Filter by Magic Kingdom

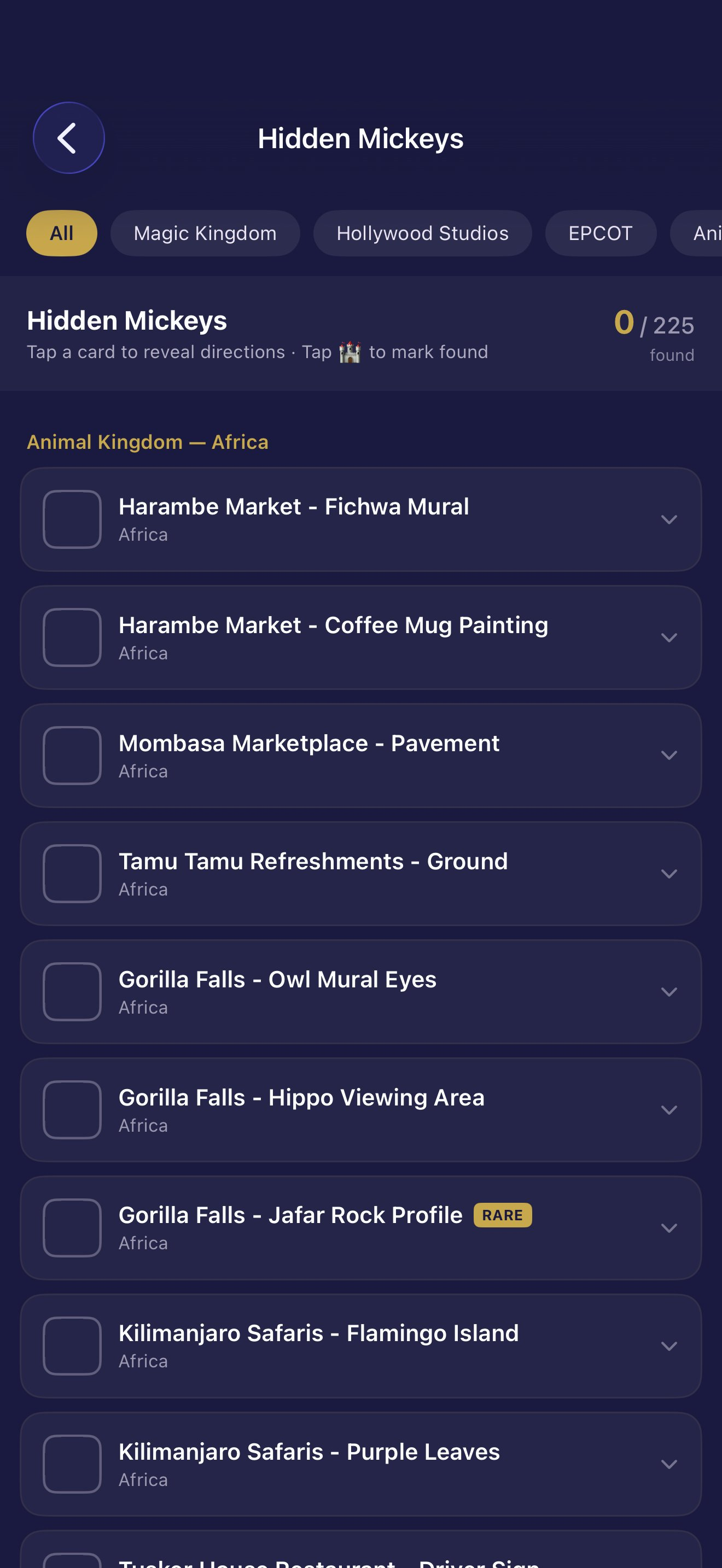pos(205,233)
